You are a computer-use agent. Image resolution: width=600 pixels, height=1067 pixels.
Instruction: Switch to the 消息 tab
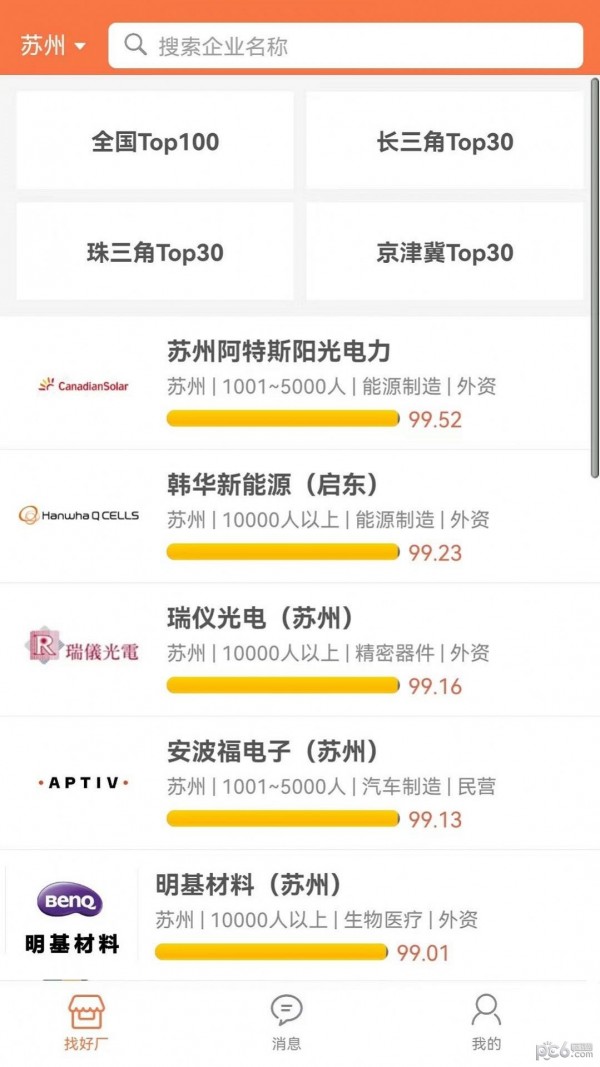pos(286,1021)
